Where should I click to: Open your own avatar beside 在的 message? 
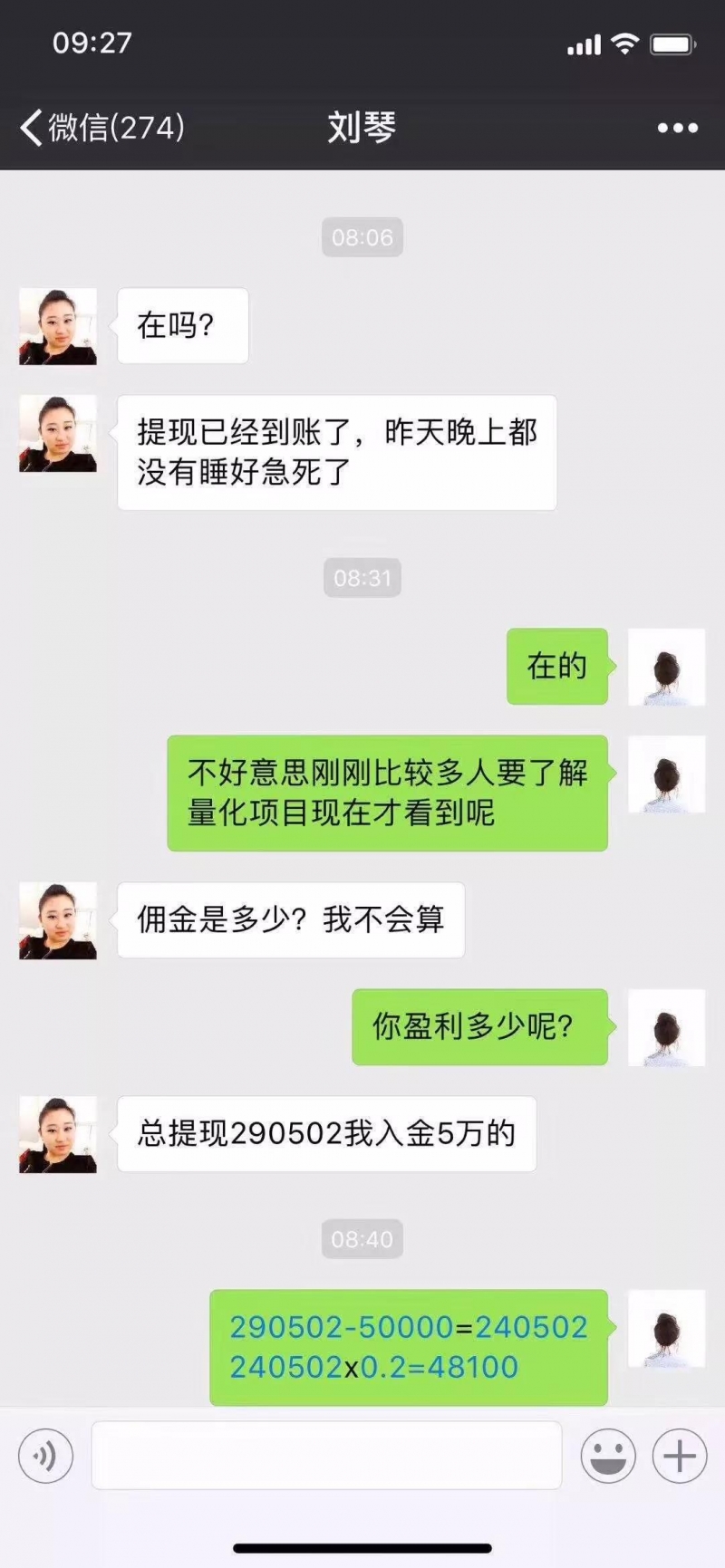(666, 667)
